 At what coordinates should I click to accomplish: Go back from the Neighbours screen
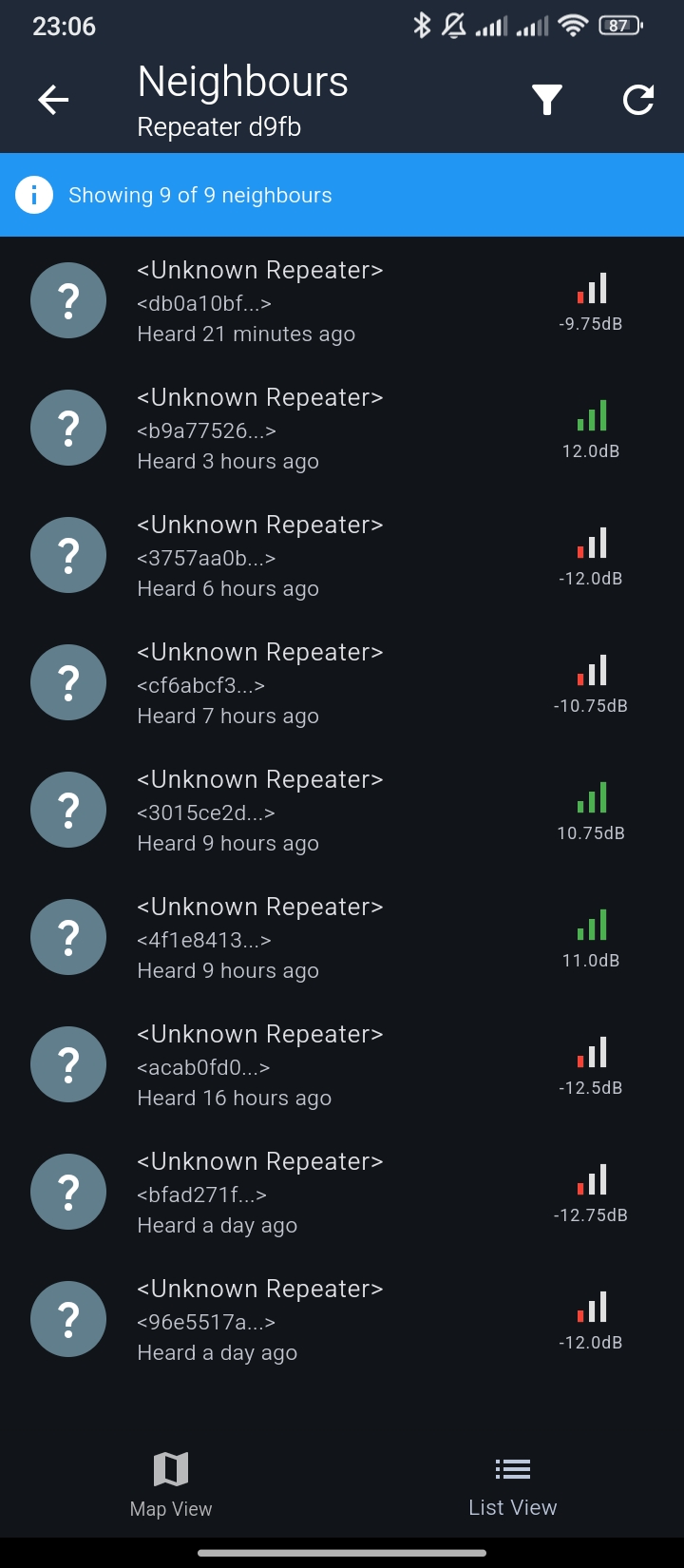[x=53, y=100]
